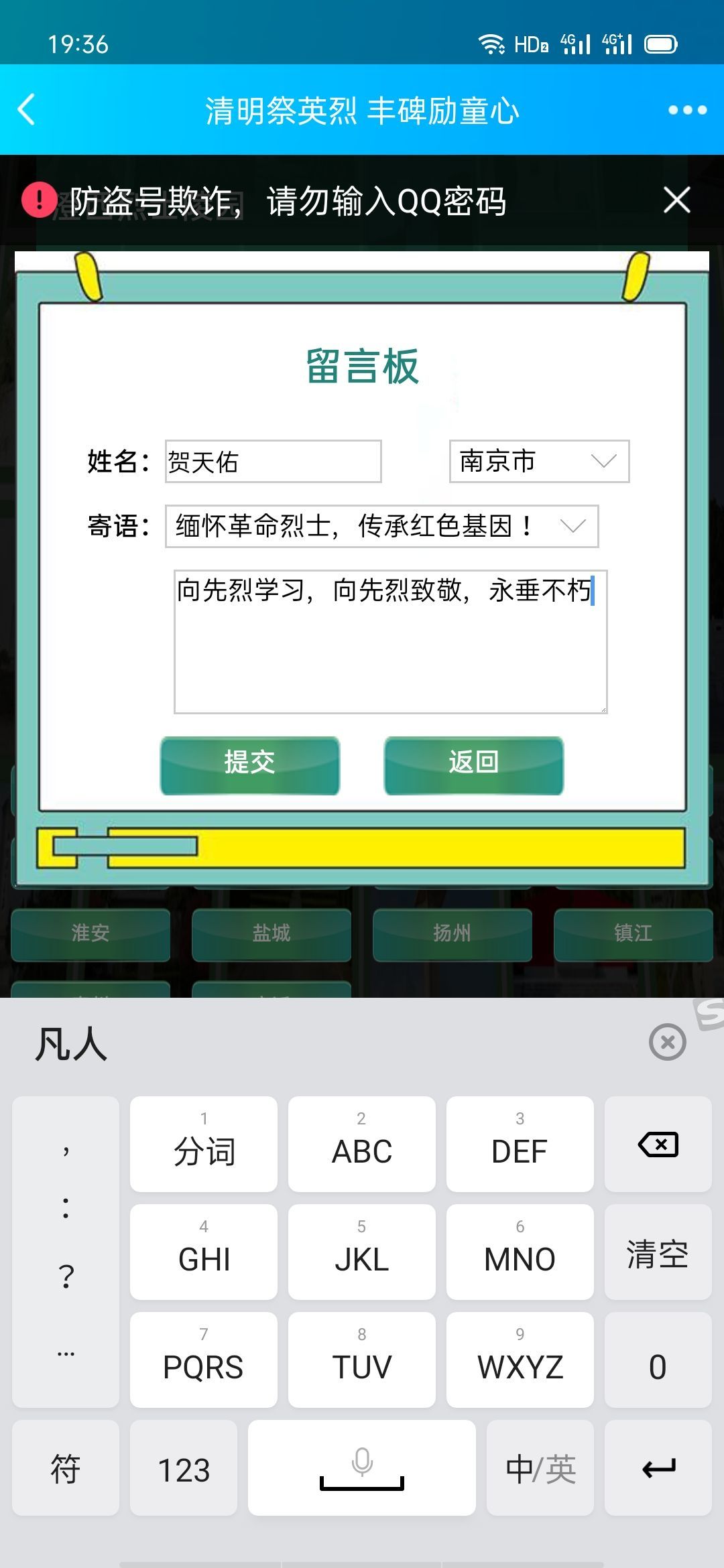Dismiss the QQ password fraud warning
This screenshot has height=1568, width=724.
[676, 200]
